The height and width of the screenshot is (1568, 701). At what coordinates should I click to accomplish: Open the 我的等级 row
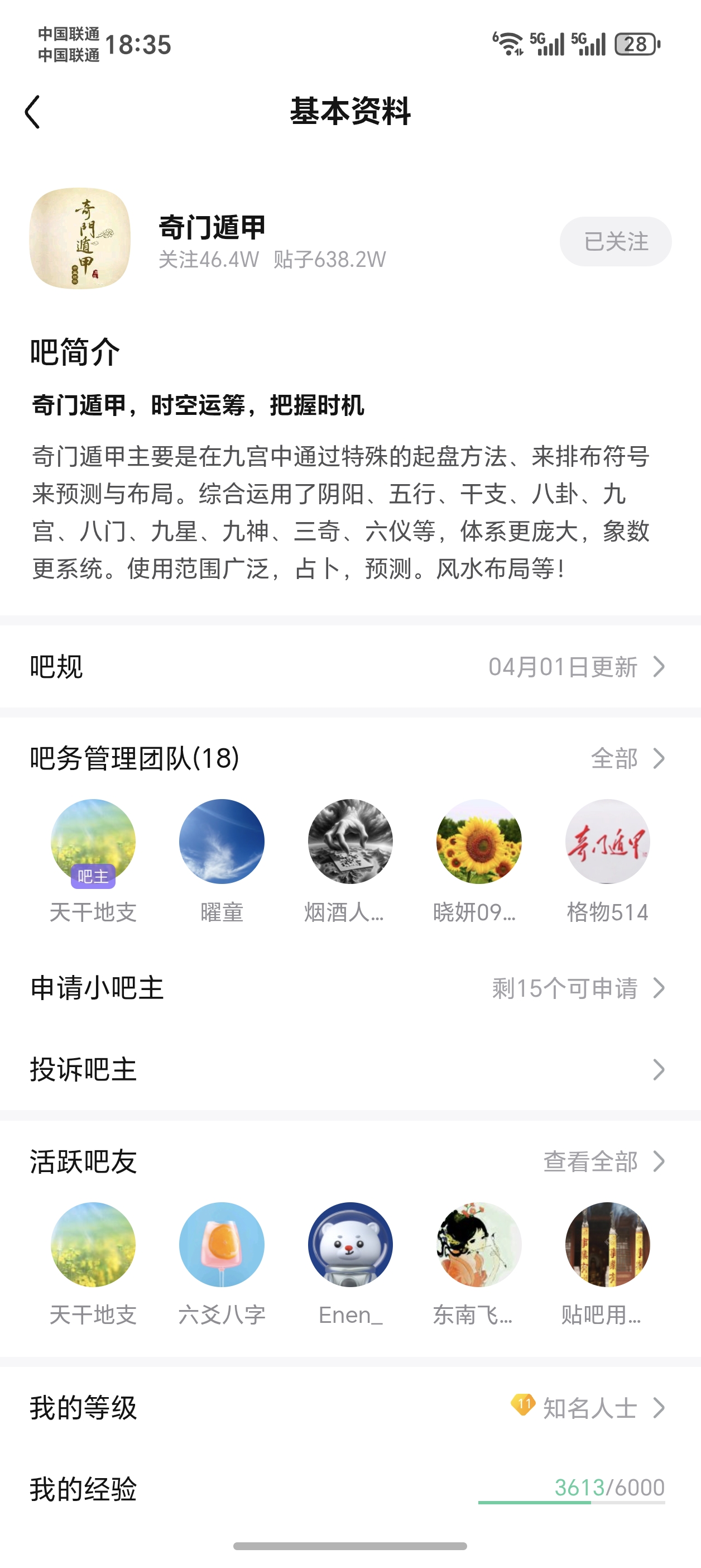pyautogui.click(x=350, y=1407)
